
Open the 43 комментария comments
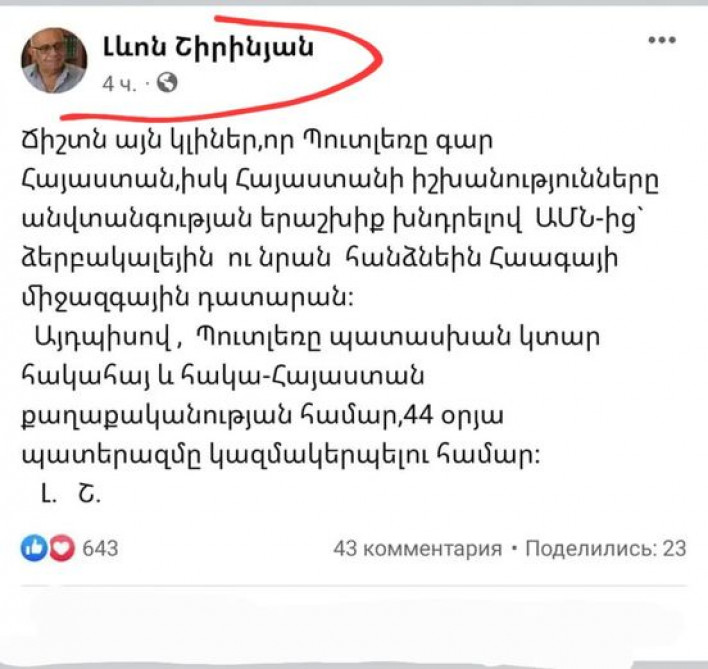click(417, 549)
